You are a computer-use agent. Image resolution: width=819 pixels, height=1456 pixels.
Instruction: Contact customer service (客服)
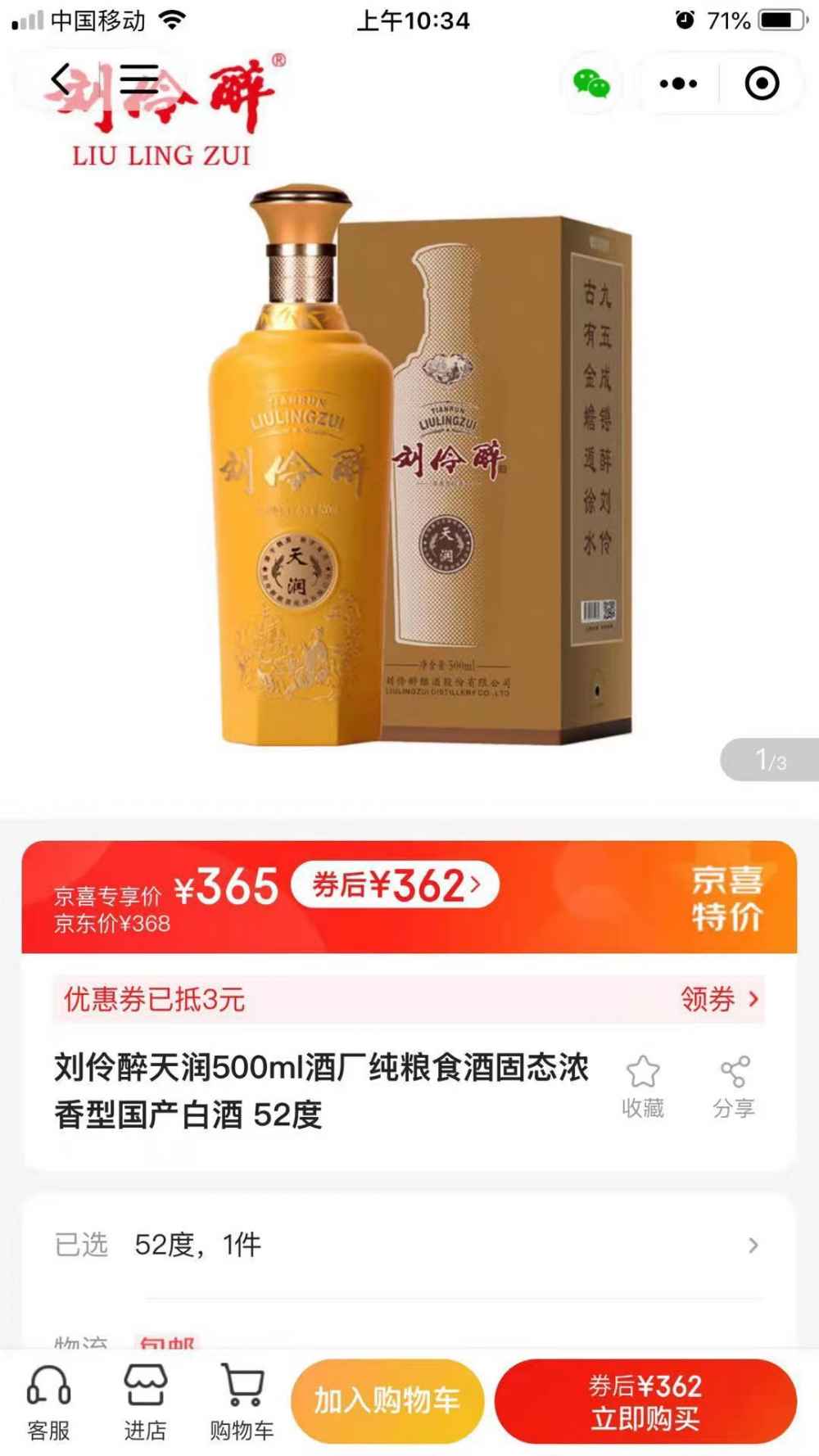point(48,1402)
